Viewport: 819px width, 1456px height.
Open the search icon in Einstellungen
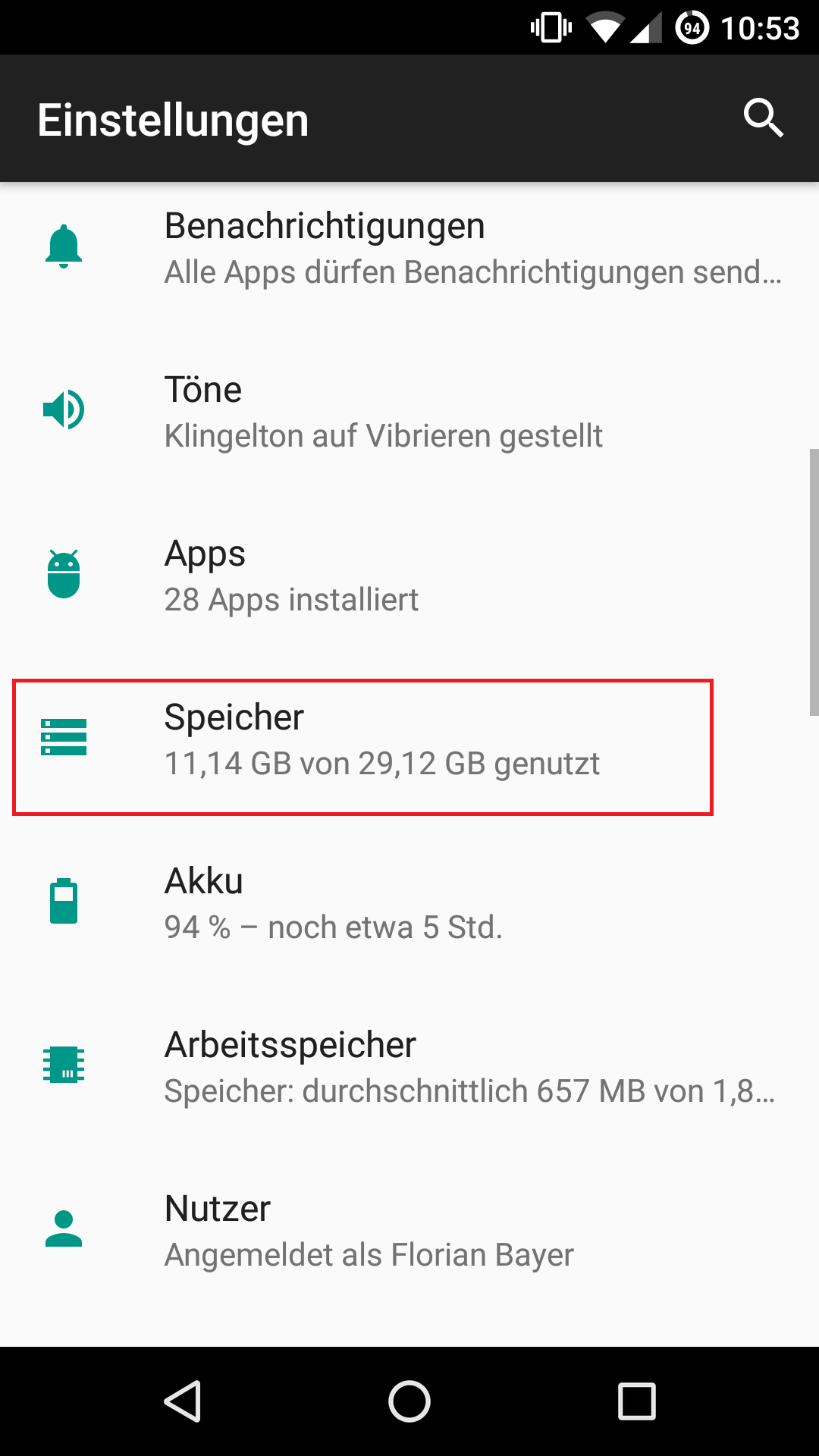[763, 118]
